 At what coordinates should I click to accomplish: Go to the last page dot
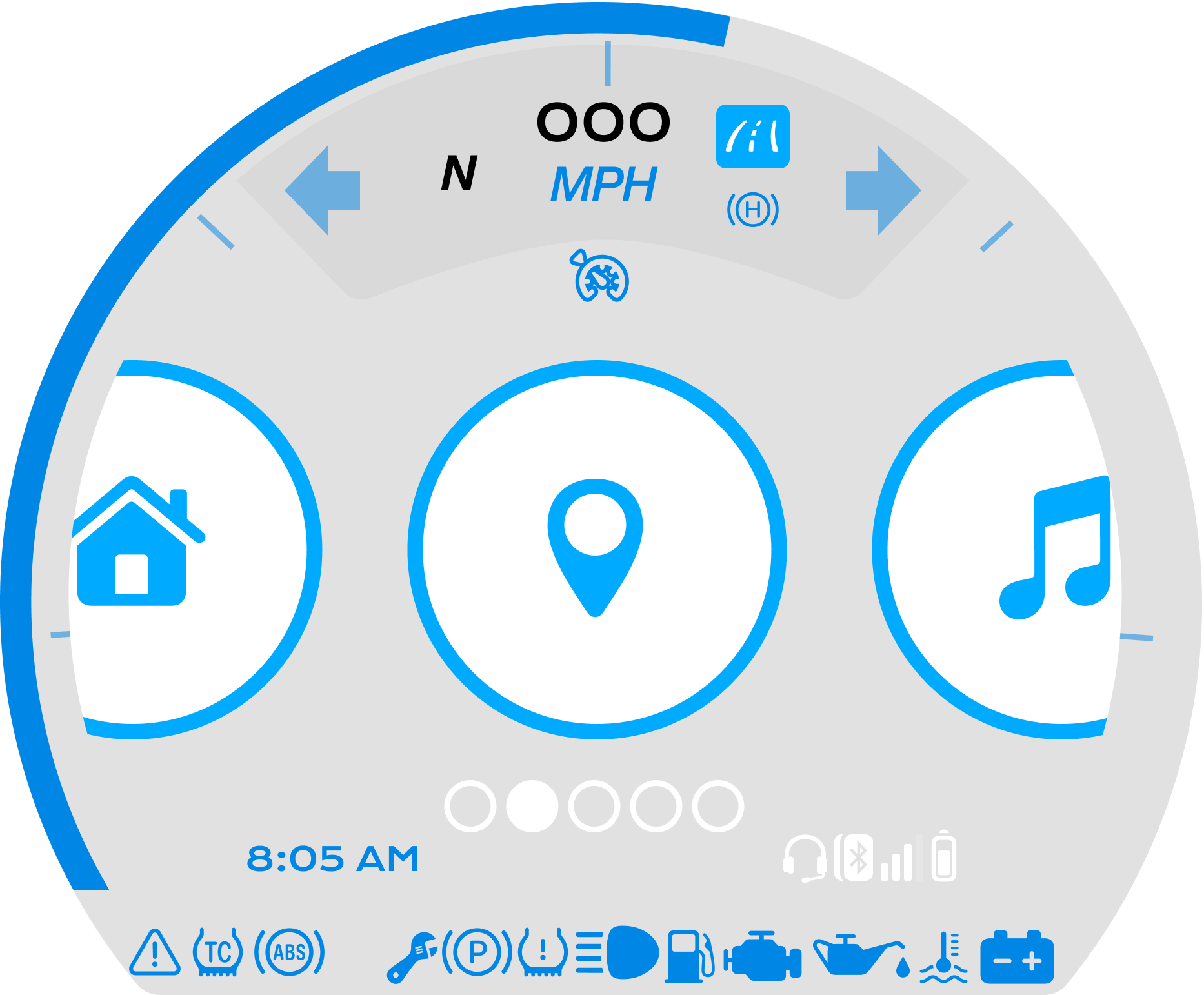click(717, 806)
